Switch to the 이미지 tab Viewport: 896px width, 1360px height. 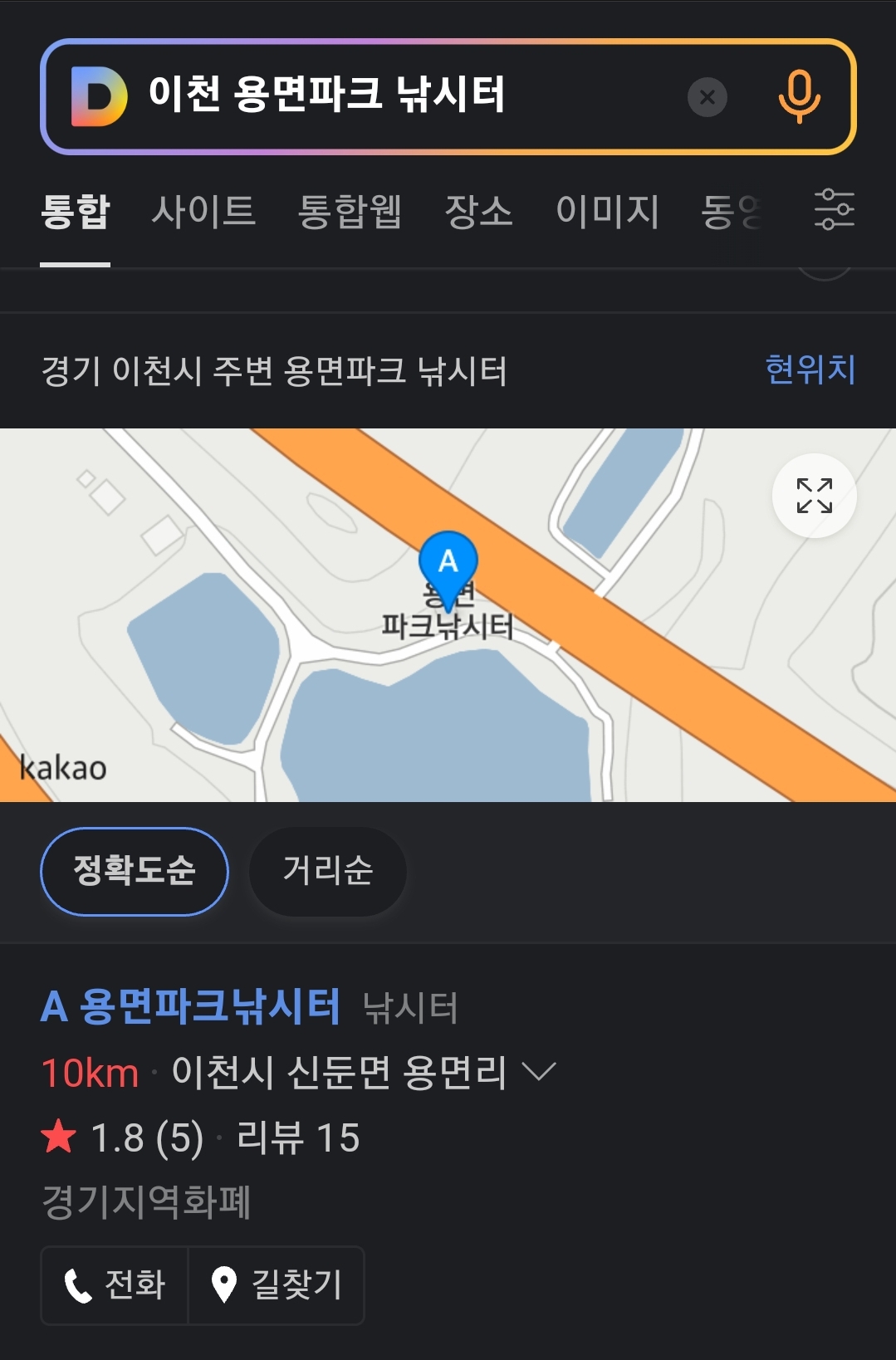pyautogui.click(x=607, y=211)
